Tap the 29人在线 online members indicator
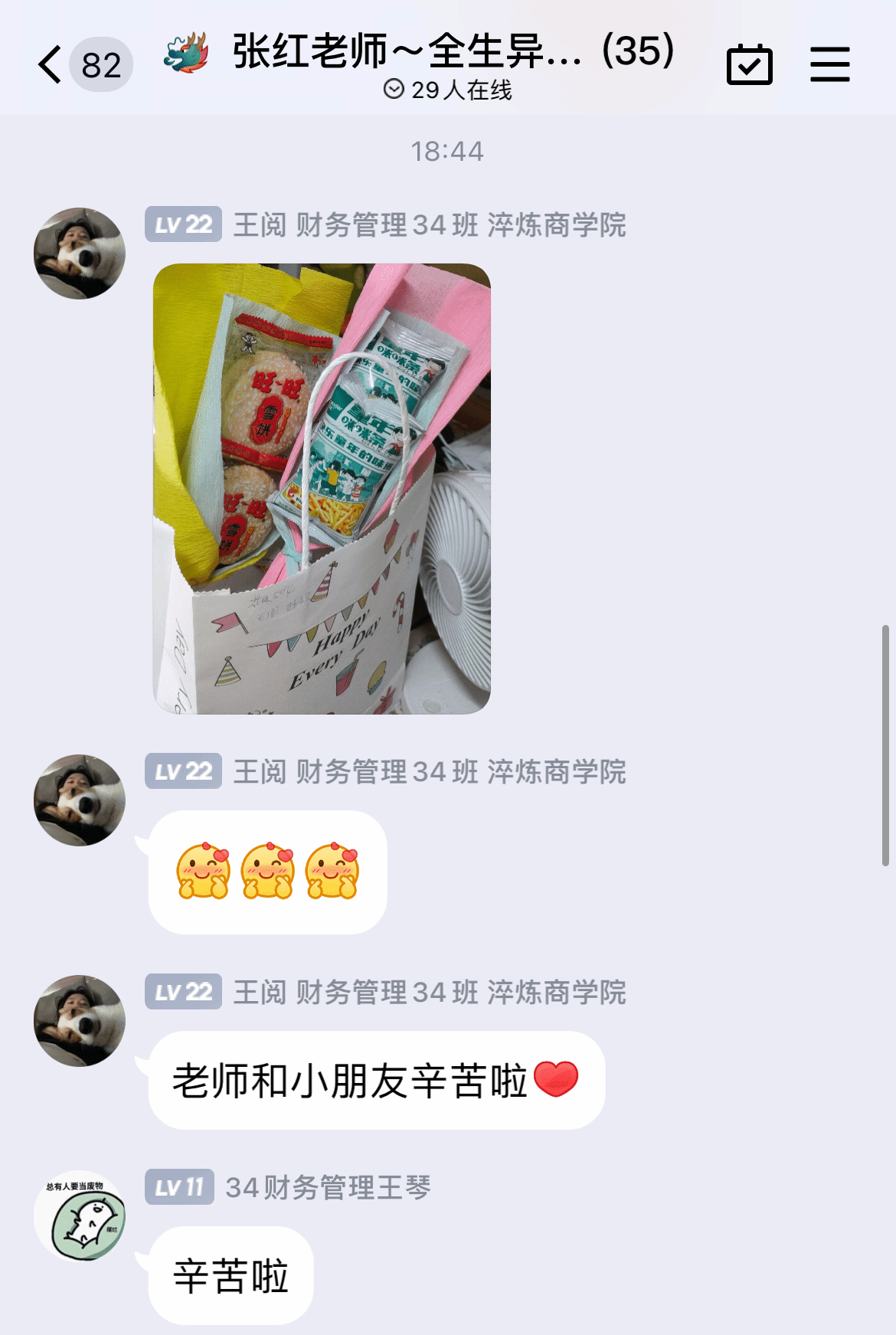Screen dimensions: 896x1335 (x=448, y=90)
